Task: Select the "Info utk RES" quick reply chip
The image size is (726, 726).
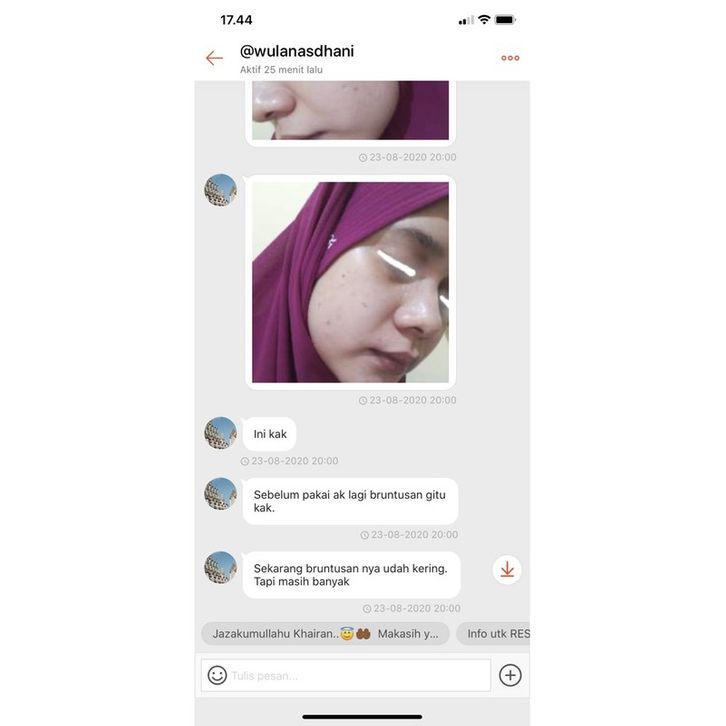Action: 496,634
